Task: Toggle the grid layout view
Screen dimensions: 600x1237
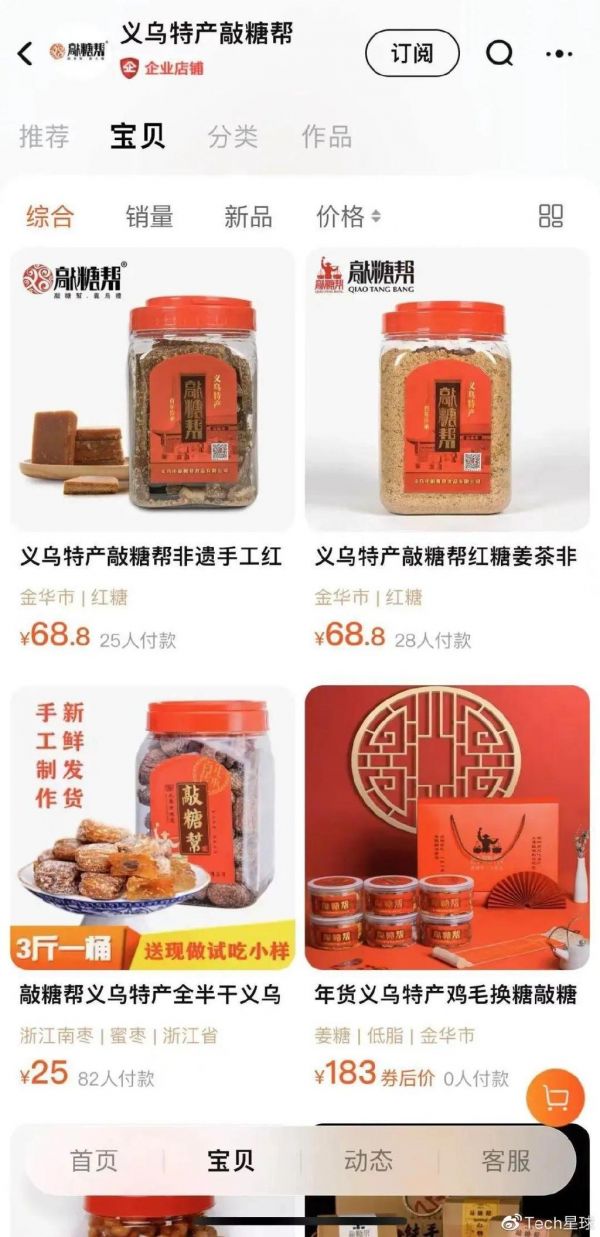Action: pyautogui.click(x=551, y=216)
